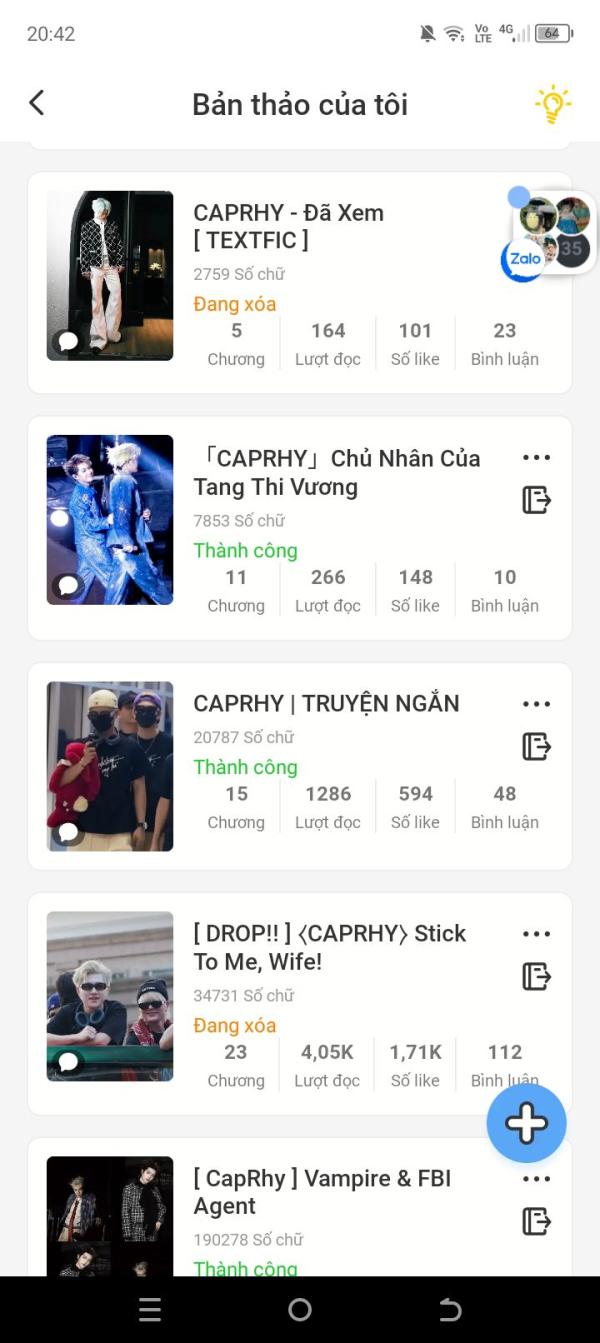Open the Vampire & FBI Agent draft
The width and height of the screenshot is (600, 1343).
322,1192
